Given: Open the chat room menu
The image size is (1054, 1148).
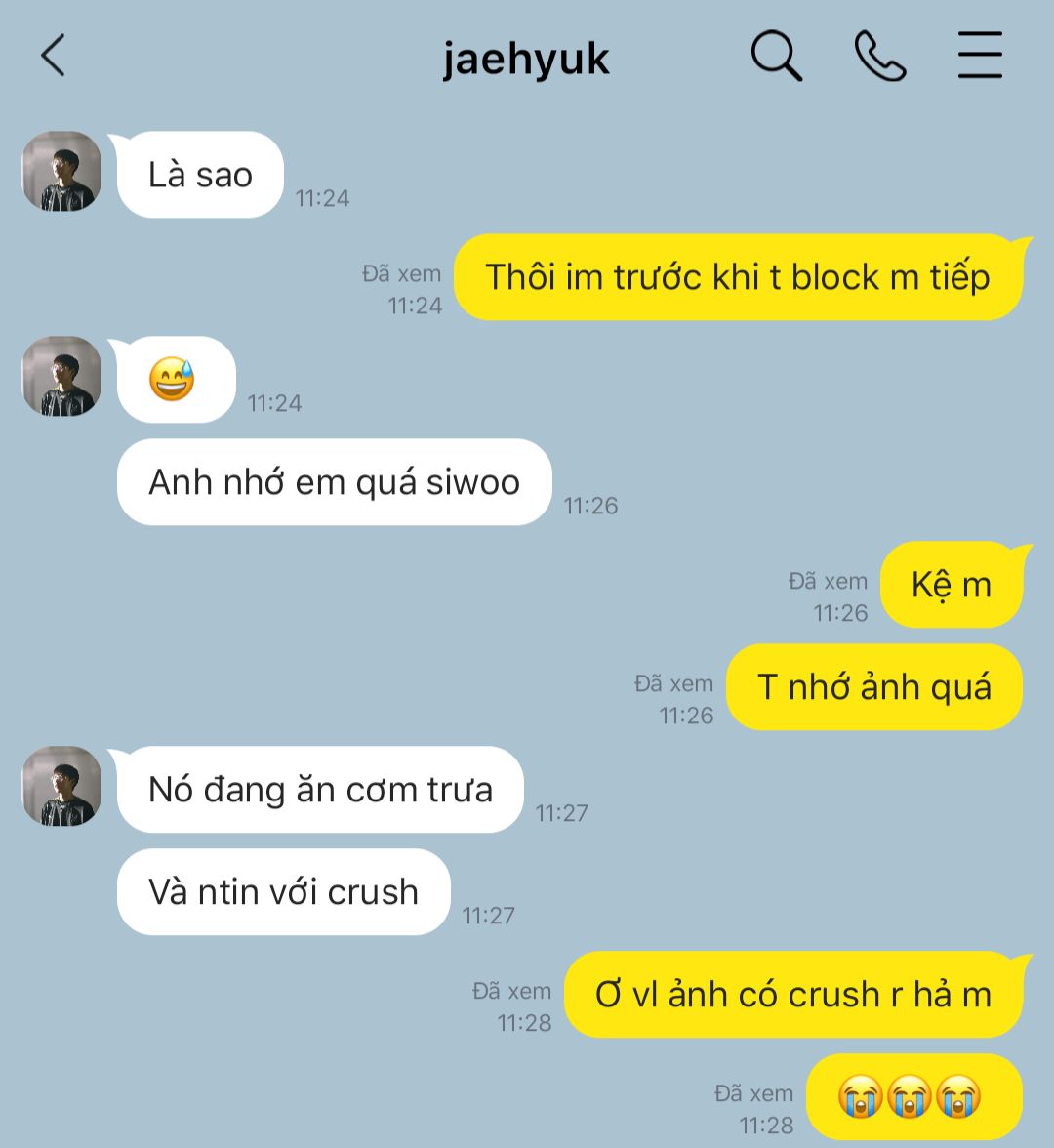Looking at the screenshot, I should click(x=980, y=56).
